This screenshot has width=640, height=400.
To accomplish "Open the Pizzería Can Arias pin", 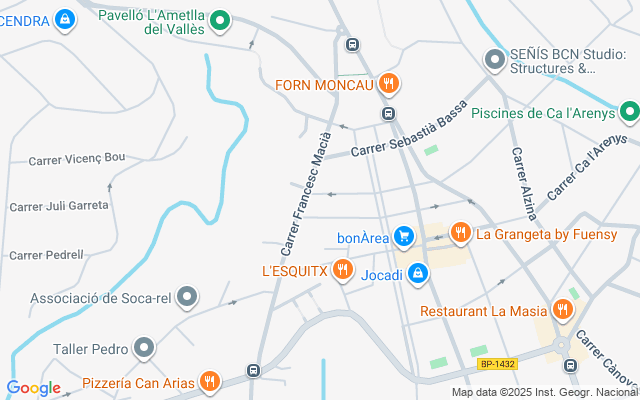I will click(x=210, y=382).
